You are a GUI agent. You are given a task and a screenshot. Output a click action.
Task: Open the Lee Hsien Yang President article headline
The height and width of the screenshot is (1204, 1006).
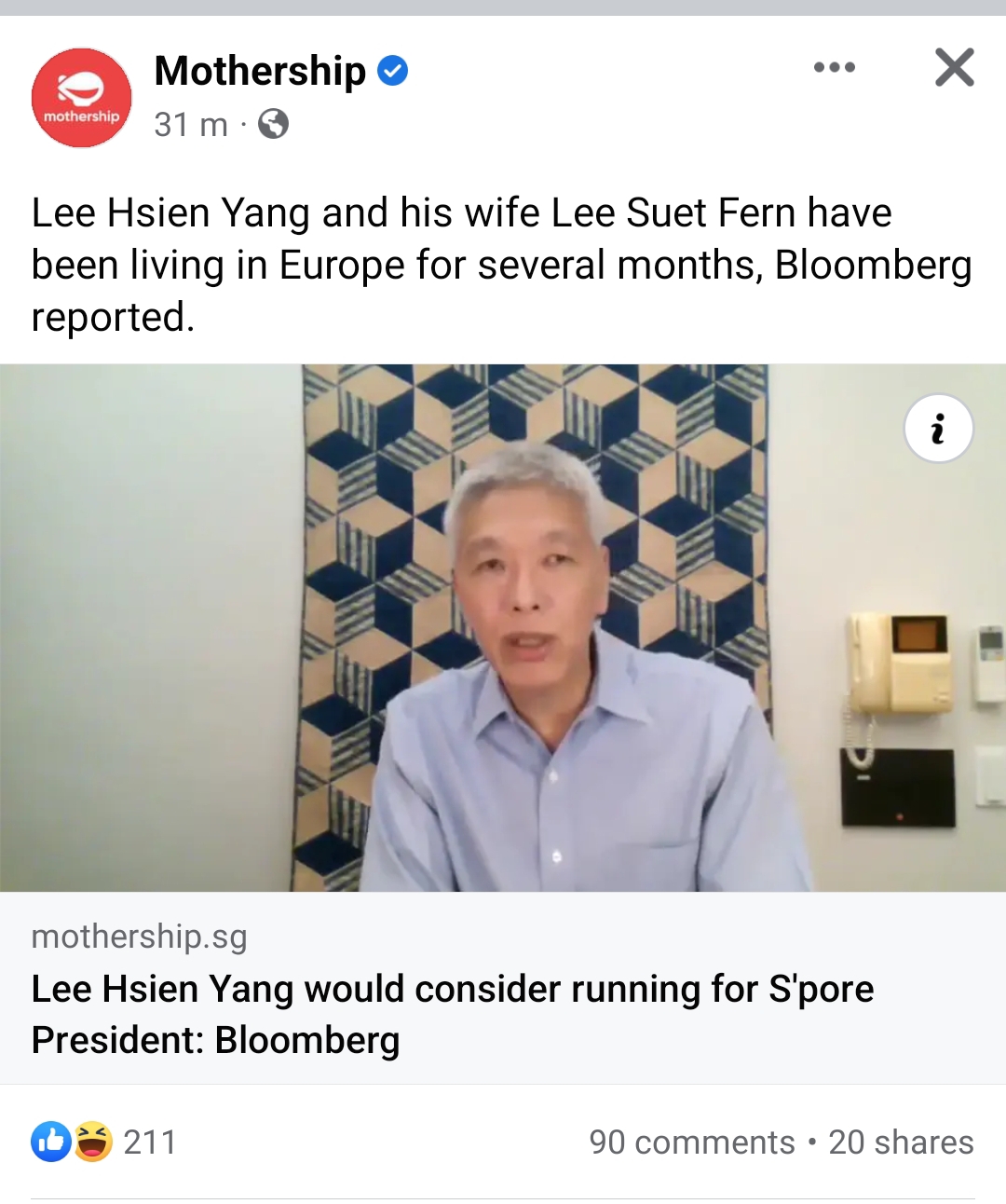click(452, 1014)
